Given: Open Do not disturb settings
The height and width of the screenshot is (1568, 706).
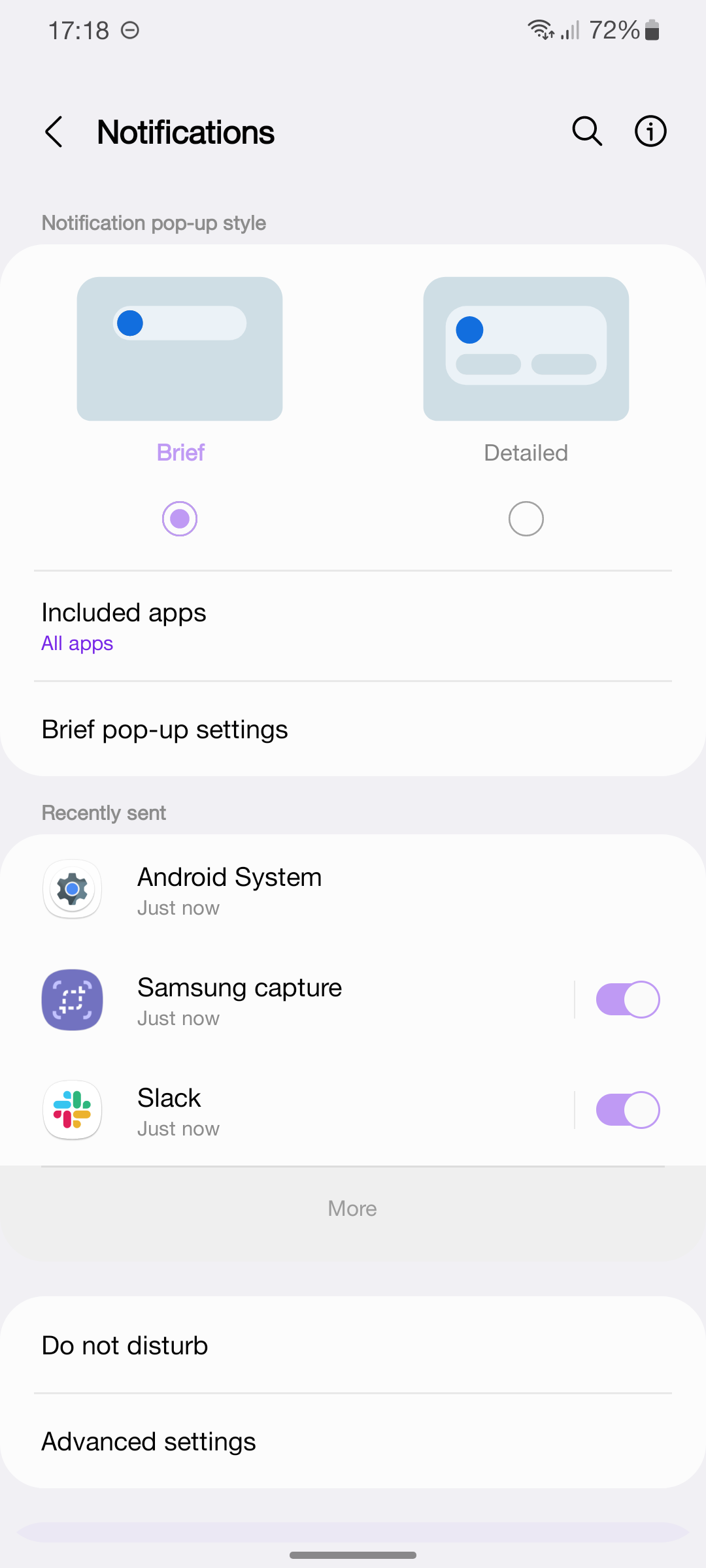Looking at the screenshot, I should [x=124, y=1345].
